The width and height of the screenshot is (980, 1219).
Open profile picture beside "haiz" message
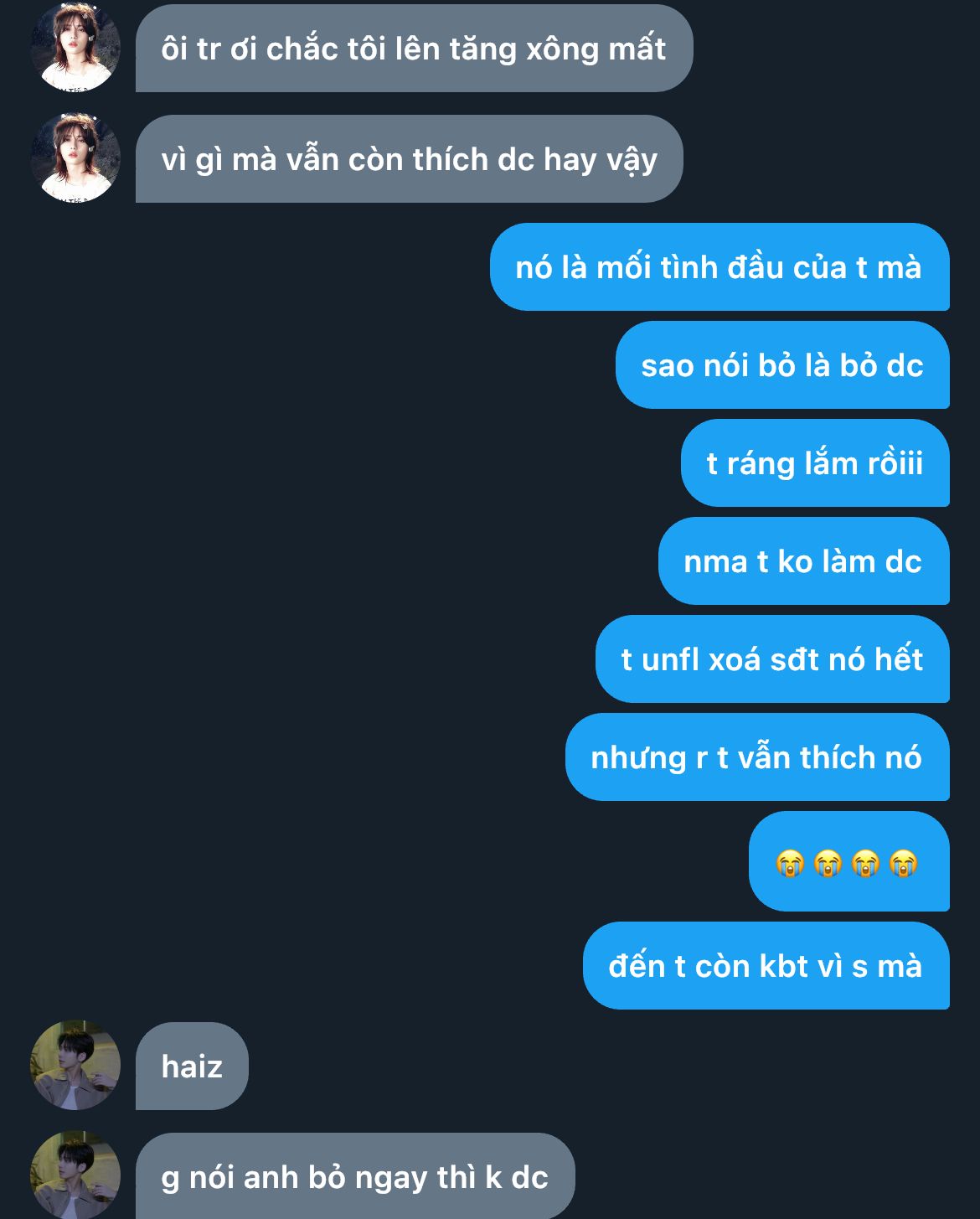(75, 1066)
